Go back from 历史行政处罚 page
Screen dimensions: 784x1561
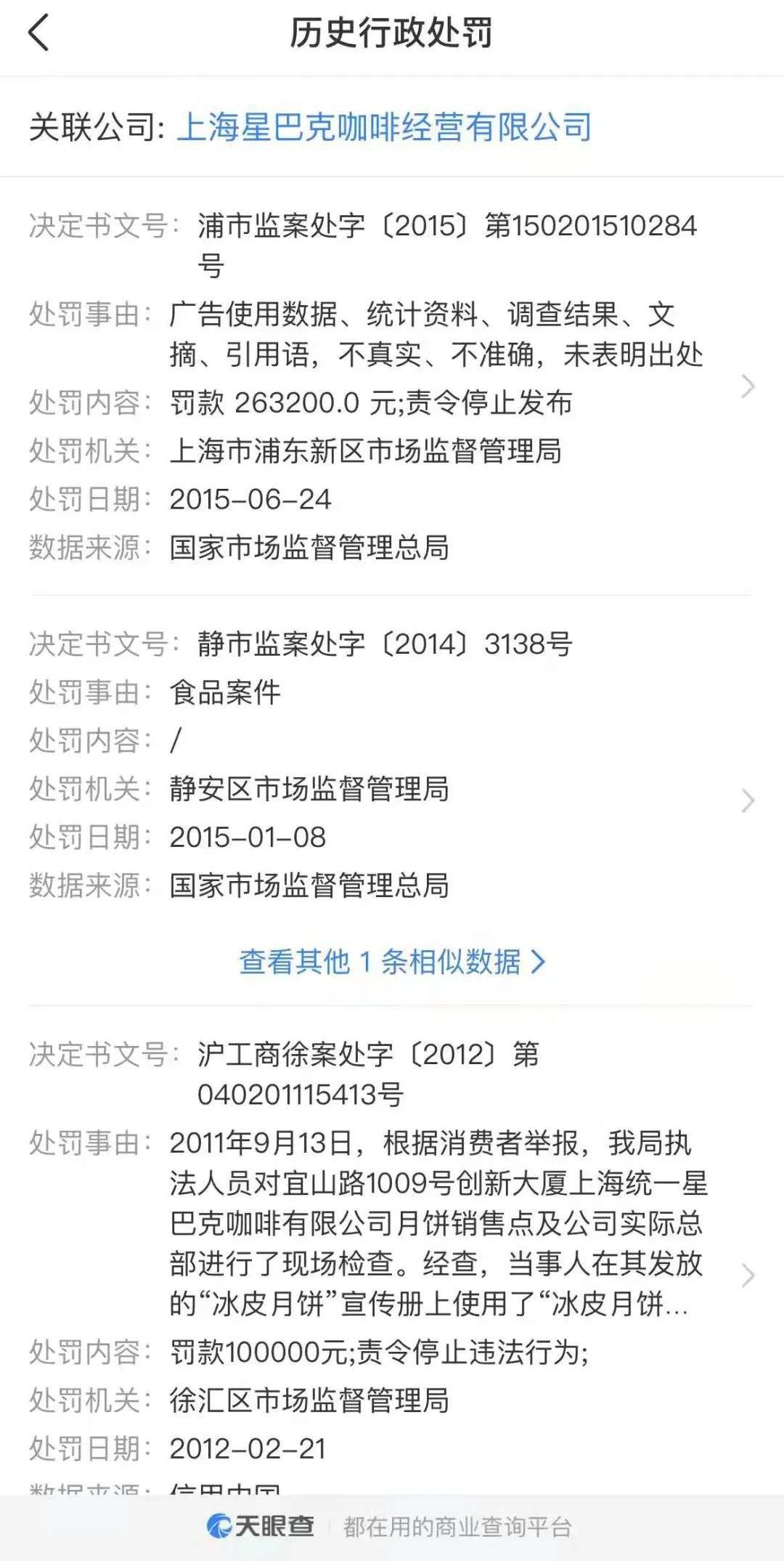click(x=39, y=33)
